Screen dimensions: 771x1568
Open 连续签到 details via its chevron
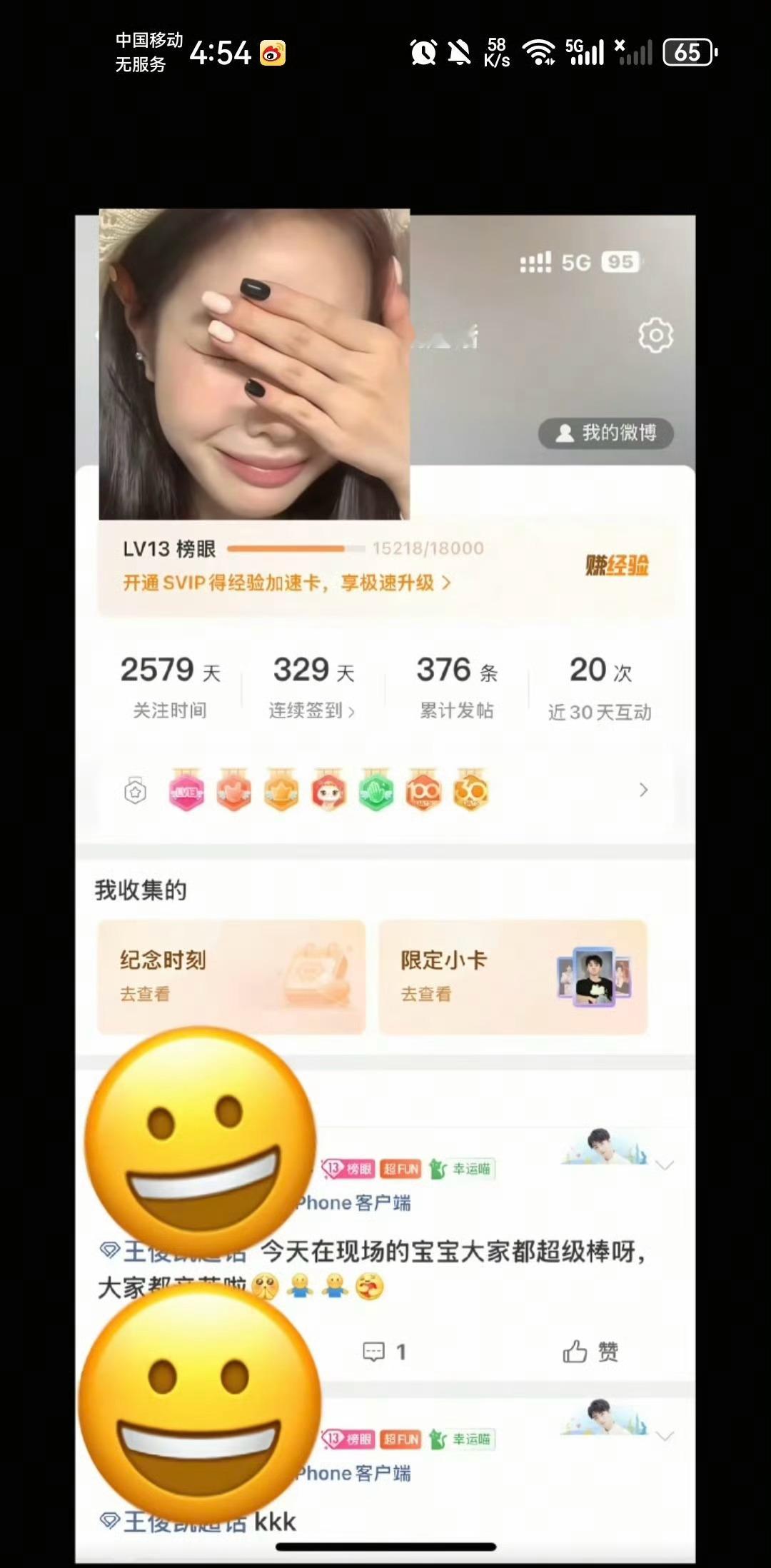pos(358,710)
